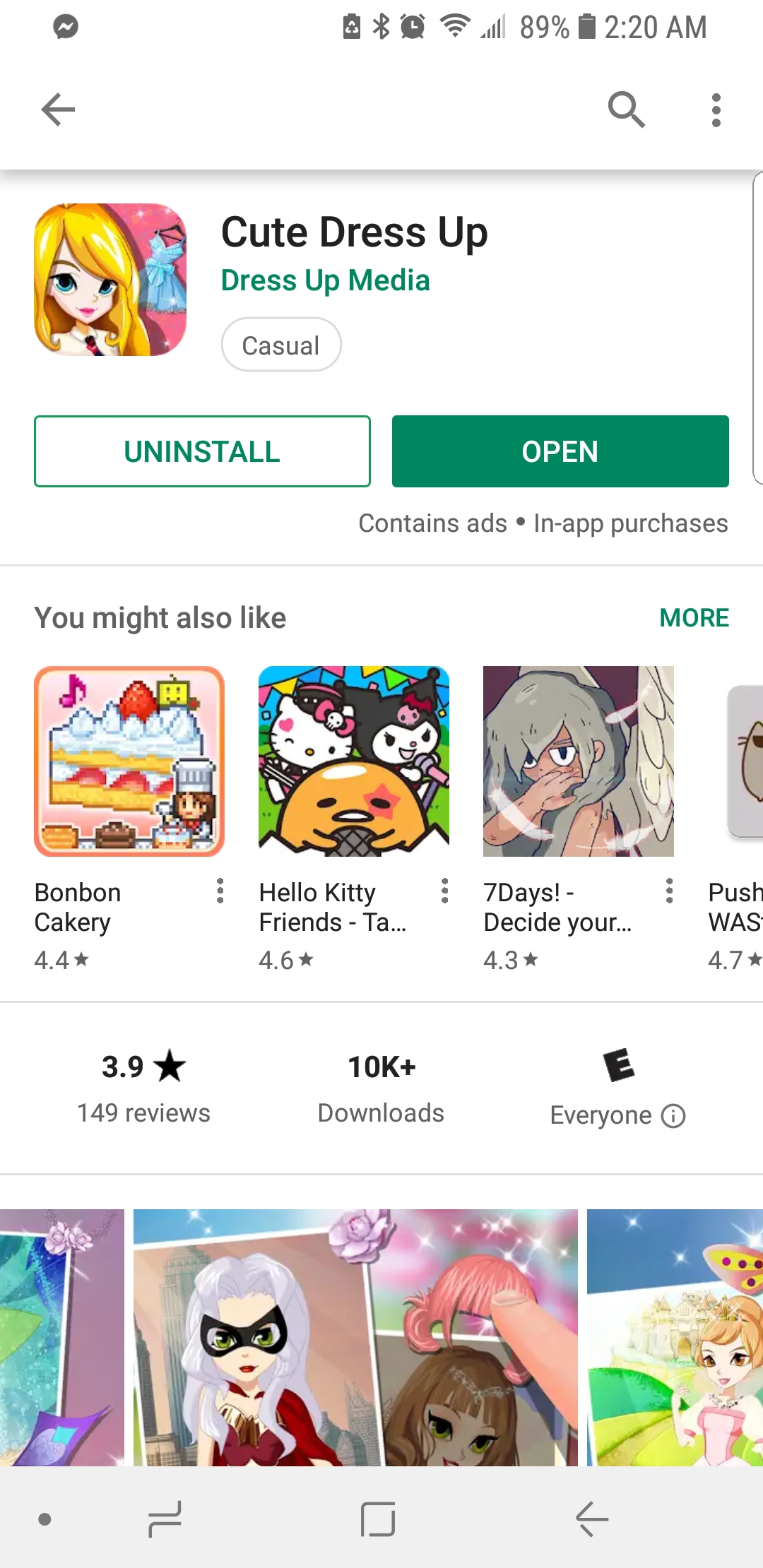View MORE similar apps
763x1568 pixels.
click(x=694, y=618)
